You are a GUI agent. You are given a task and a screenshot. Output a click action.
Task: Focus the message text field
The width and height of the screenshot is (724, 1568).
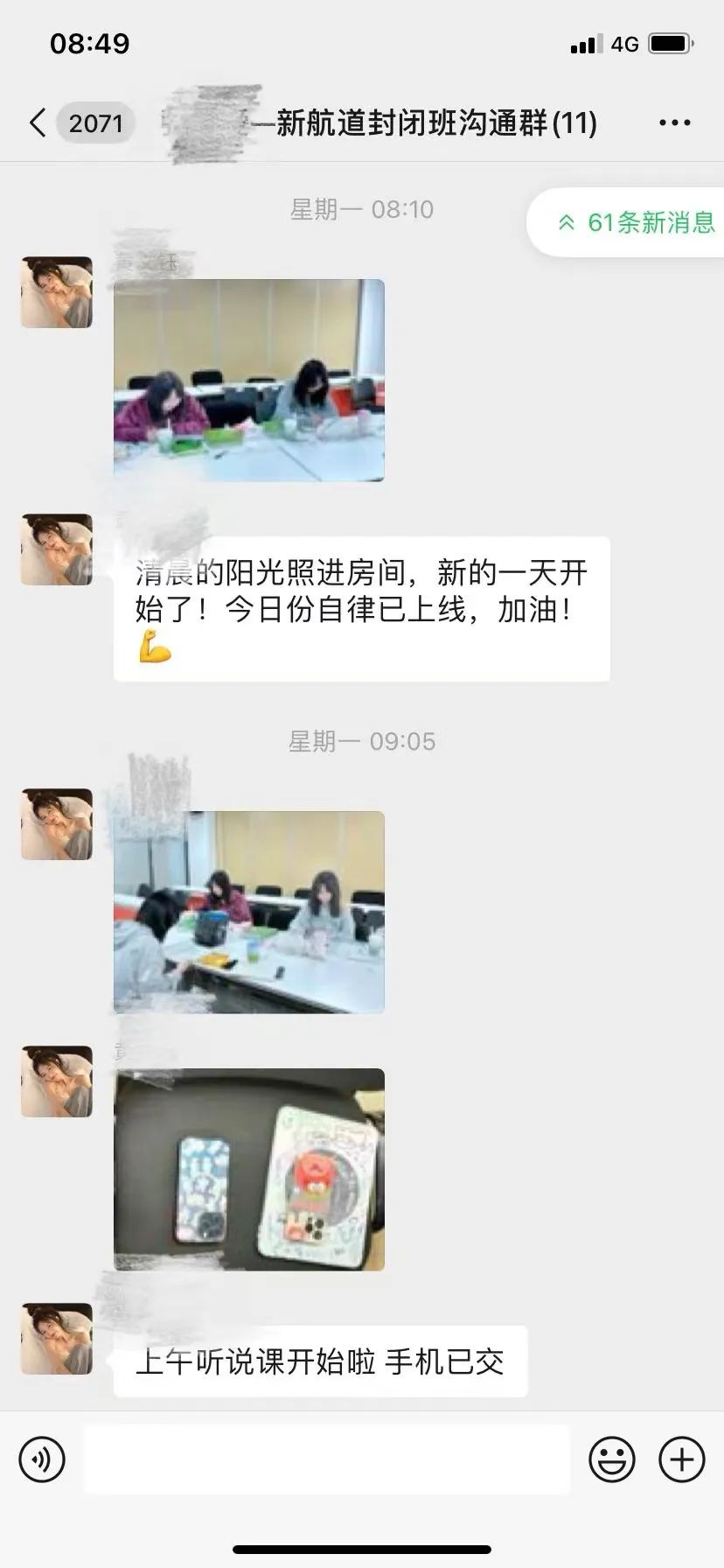click(327, 1459)
